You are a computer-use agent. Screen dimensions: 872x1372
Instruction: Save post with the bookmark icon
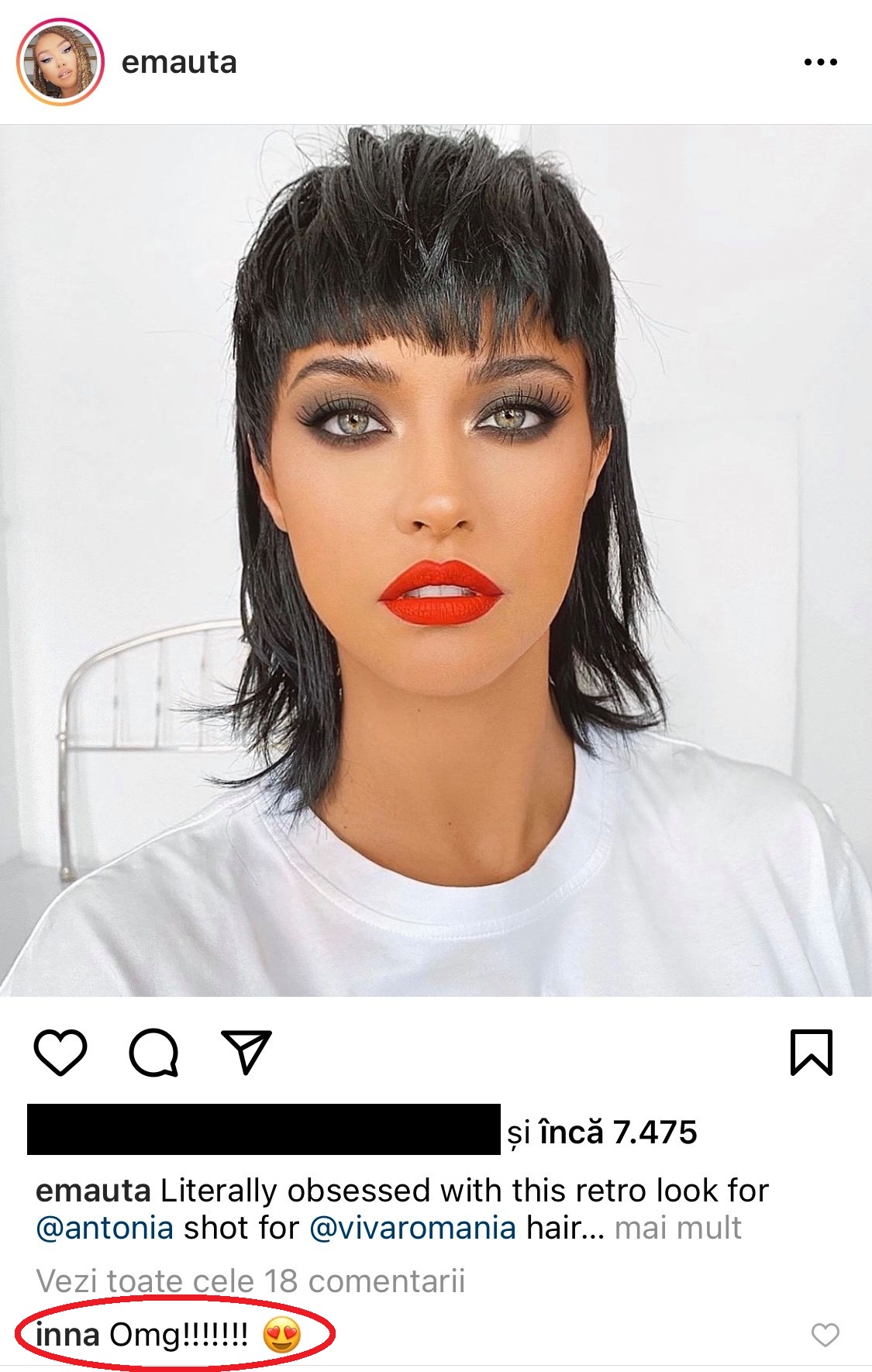point(811,1053)
